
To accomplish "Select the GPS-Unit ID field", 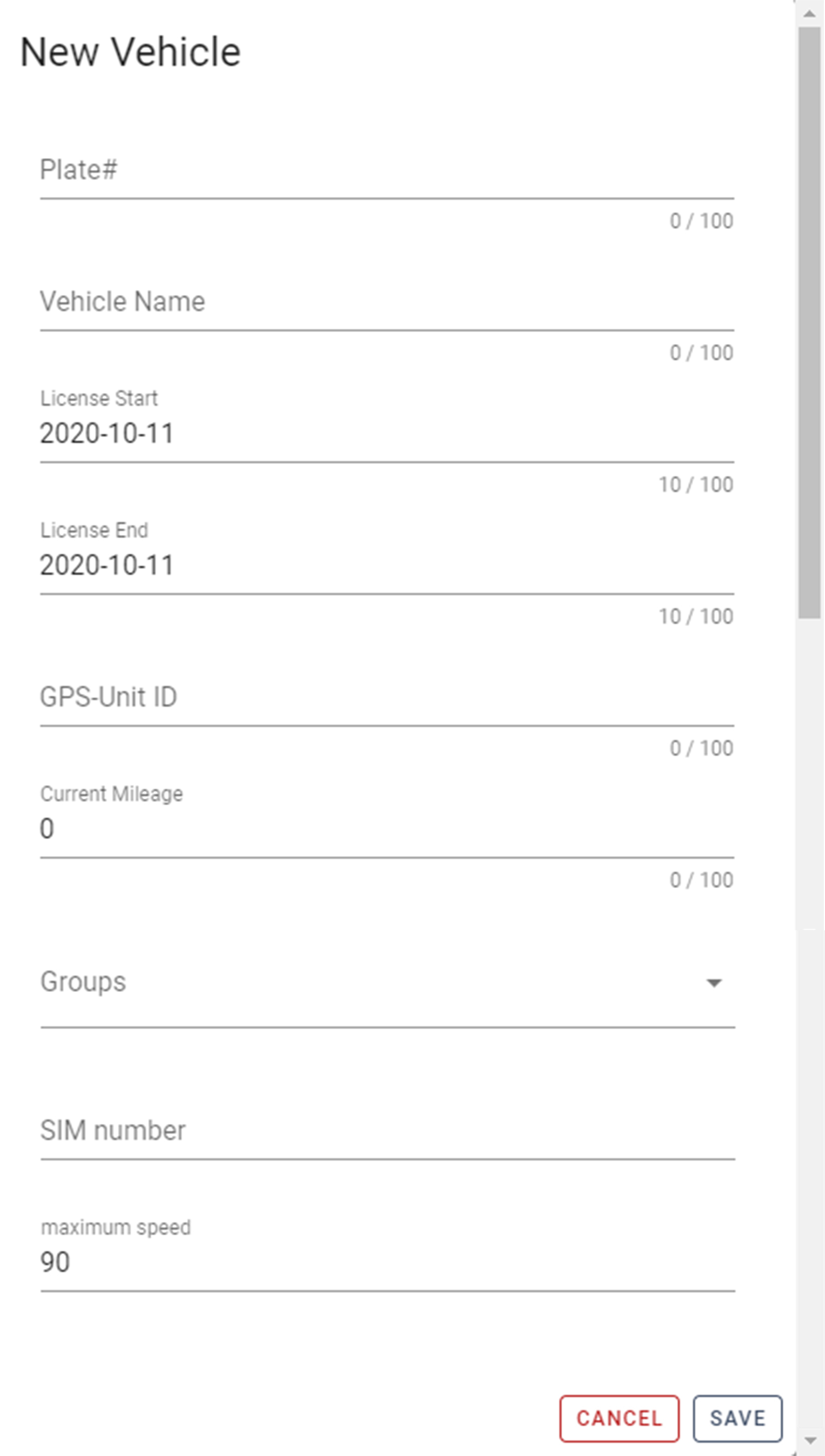I will (387, 698).
